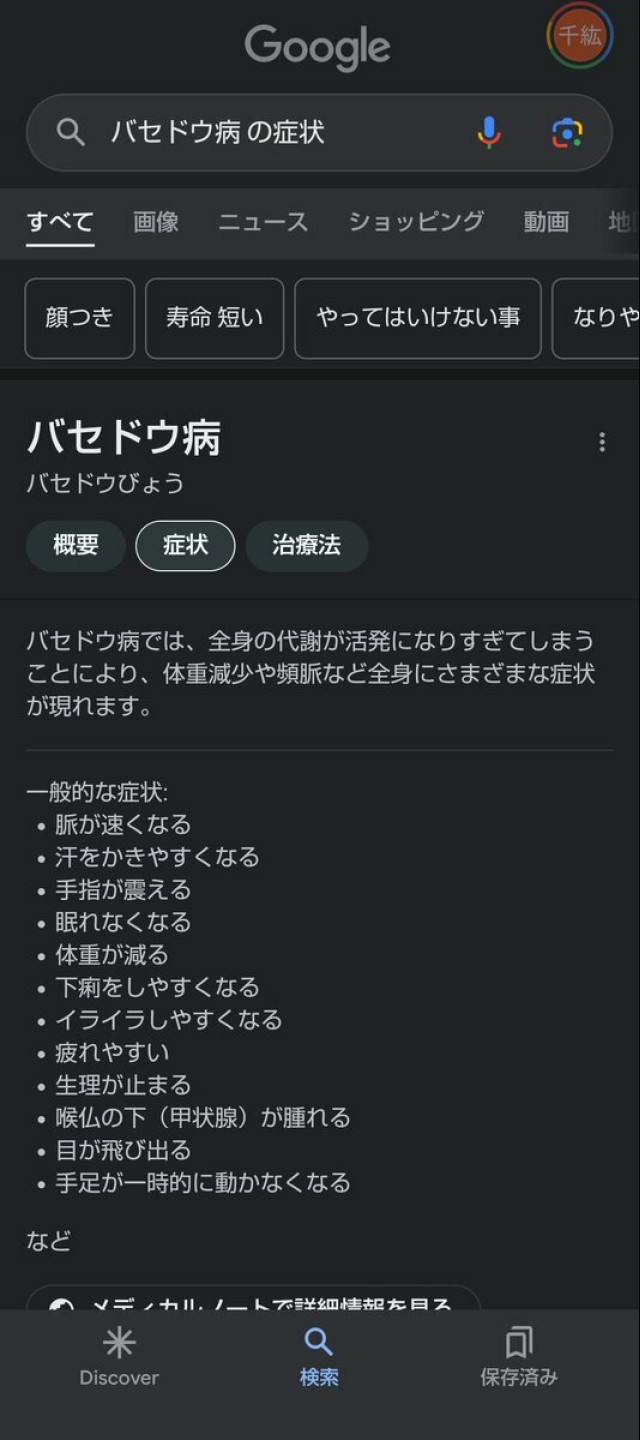The width and height of the screenshot is (640, 1440).
Task: Switch to the ショッピング results tab
Action: tap(416, 221)
